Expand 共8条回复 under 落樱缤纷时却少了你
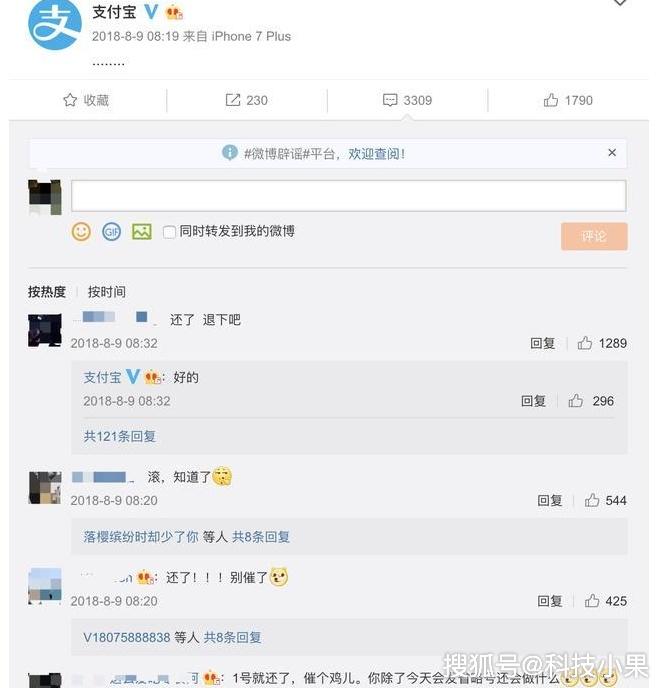659x688 pixels. 260,537
